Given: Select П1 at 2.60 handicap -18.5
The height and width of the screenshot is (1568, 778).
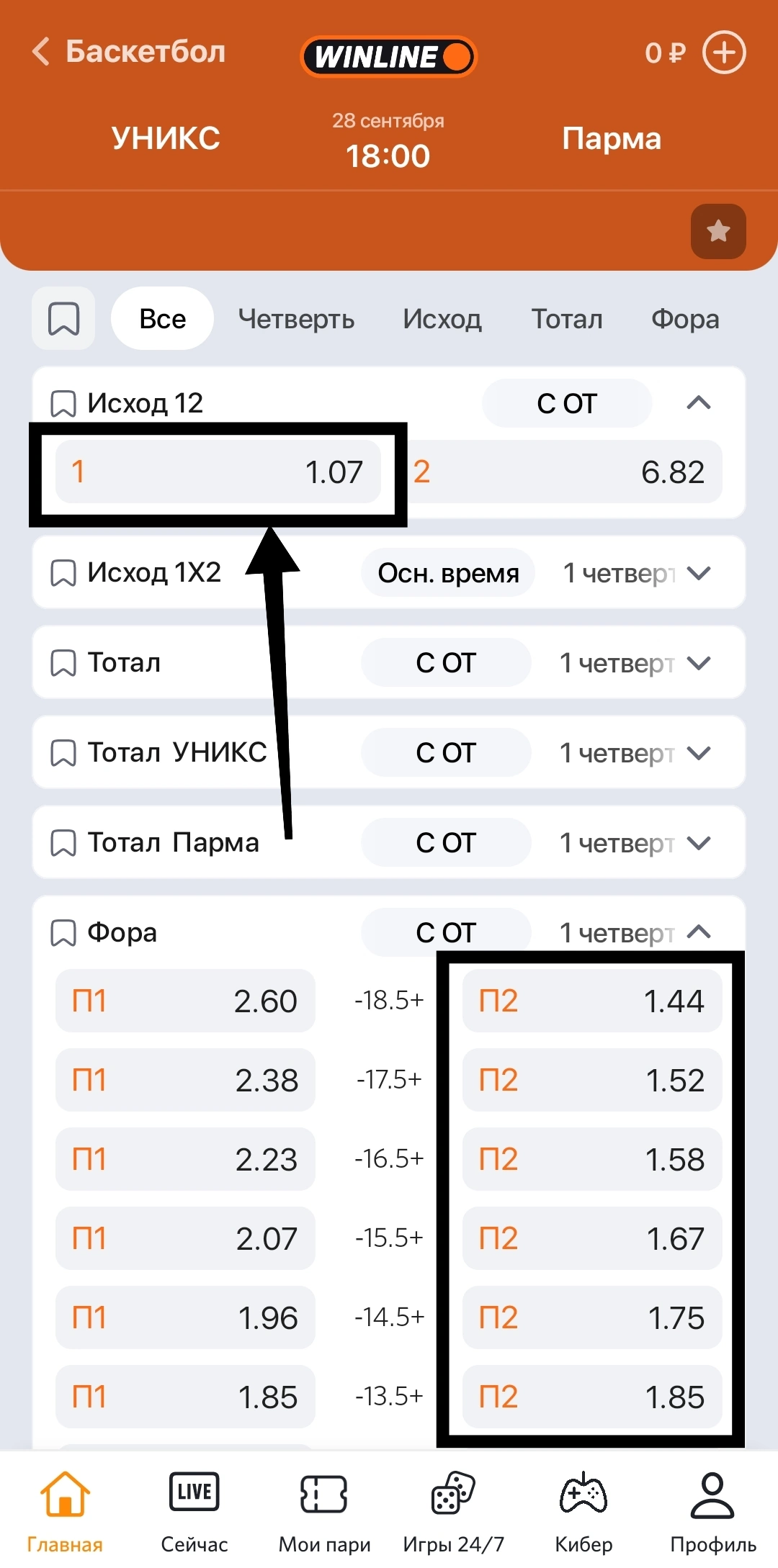Looking at the screenshot, I should pyautogui.click(x=185, y=1001).
